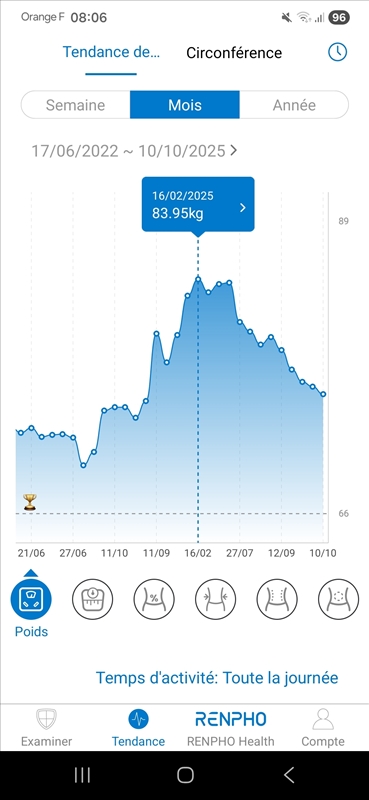Select the waist with dotted circle icon
The image size is (369, 800).
click(x=338, y=599)
